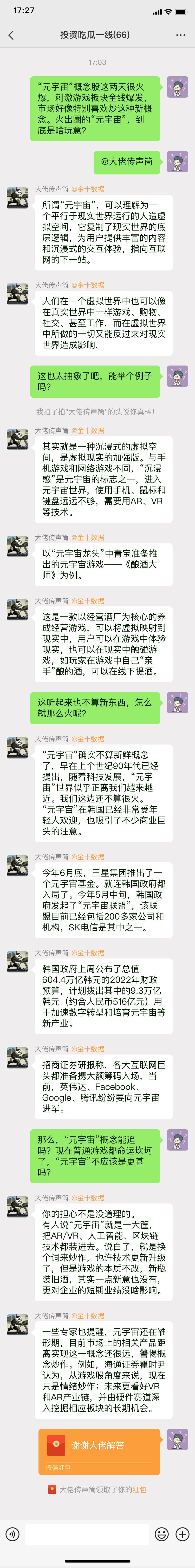Viewport: 195px width, 1568px height.
Task: Open the group chat overflow menu
Action: coord(180,35)
